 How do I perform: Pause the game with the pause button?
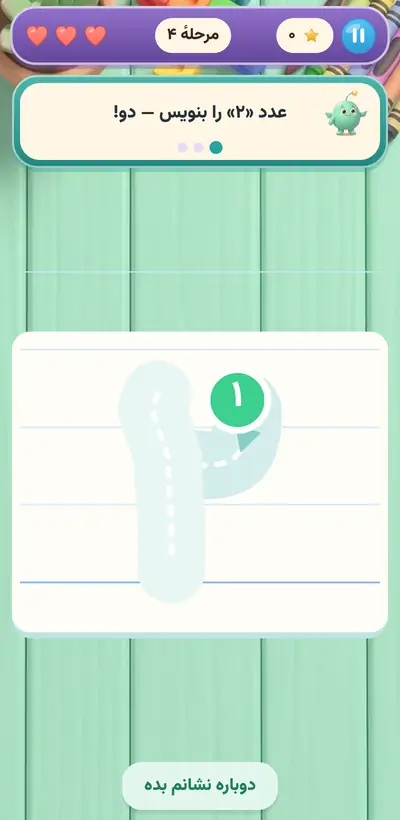coord(358,36)
